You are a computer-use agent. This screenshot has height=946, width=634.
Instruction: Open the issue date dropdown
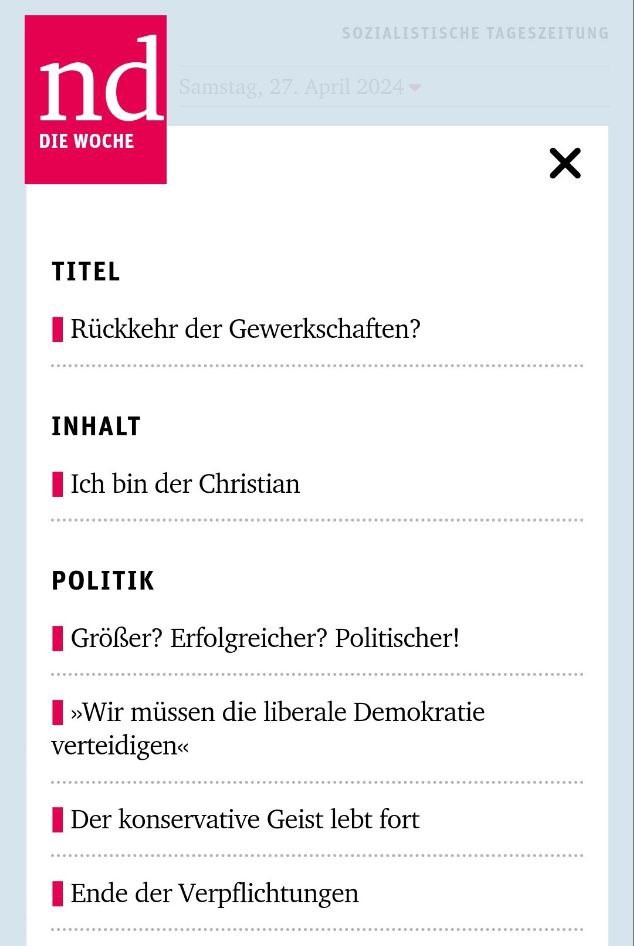pyautogui.click(x=300, y=88)
